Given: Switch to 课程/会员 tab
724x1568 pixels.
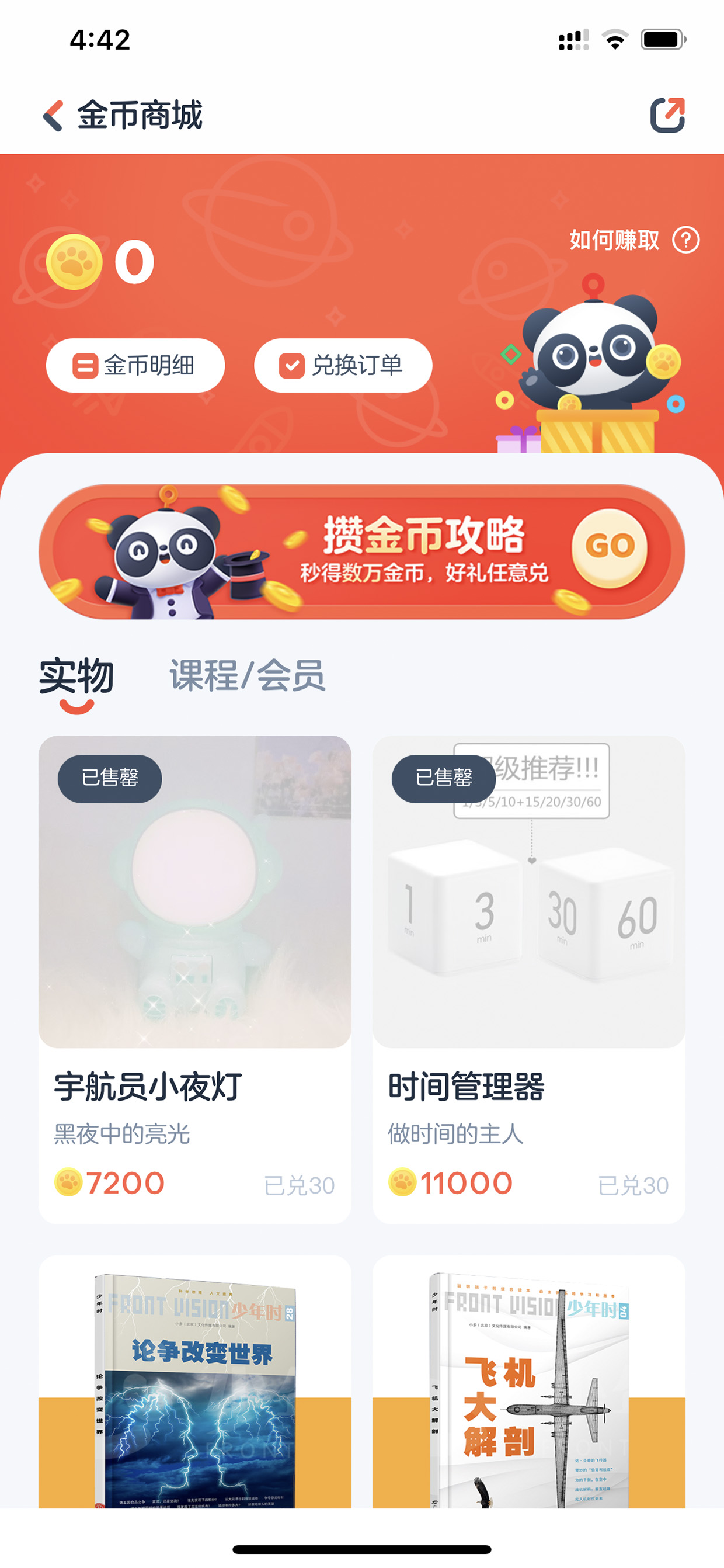Looking at the screenshot, I should point(247,677).
